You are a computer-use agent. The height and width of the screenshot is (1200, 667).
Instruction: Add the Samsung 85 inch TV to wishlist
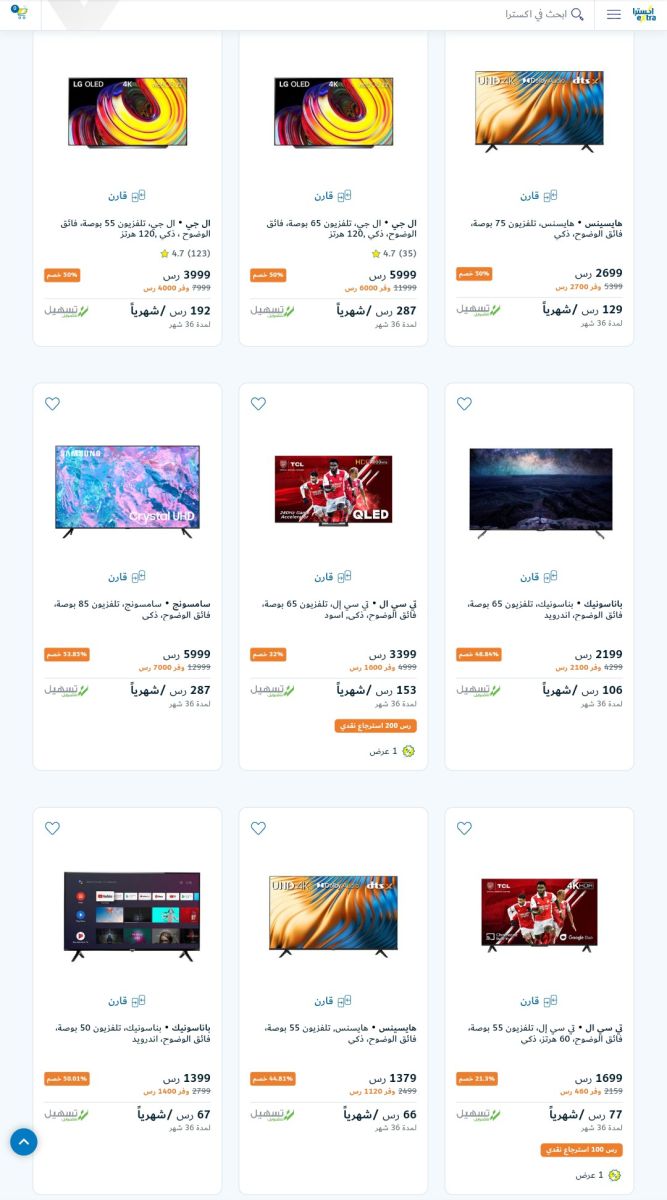(53, 404)
